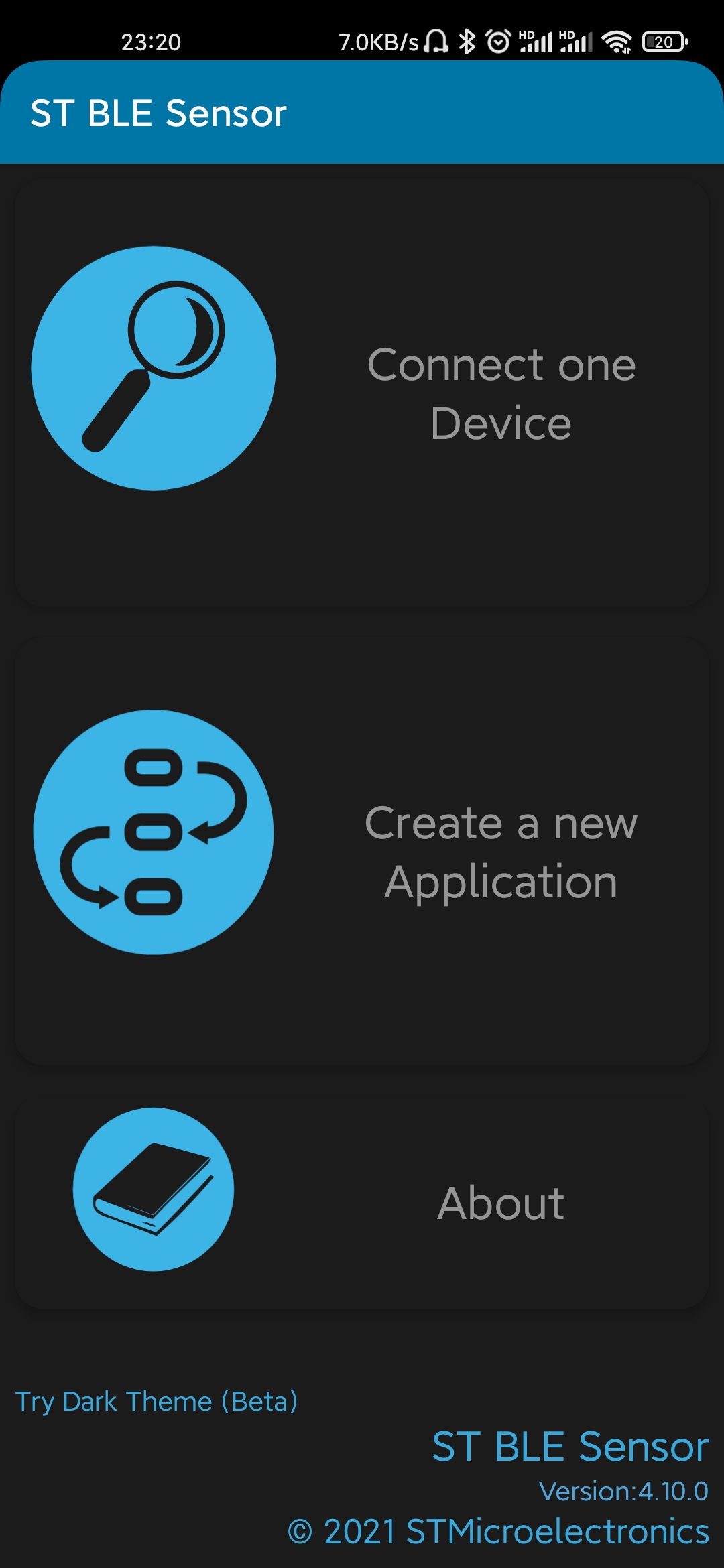Open the About card

(362, 1201)
